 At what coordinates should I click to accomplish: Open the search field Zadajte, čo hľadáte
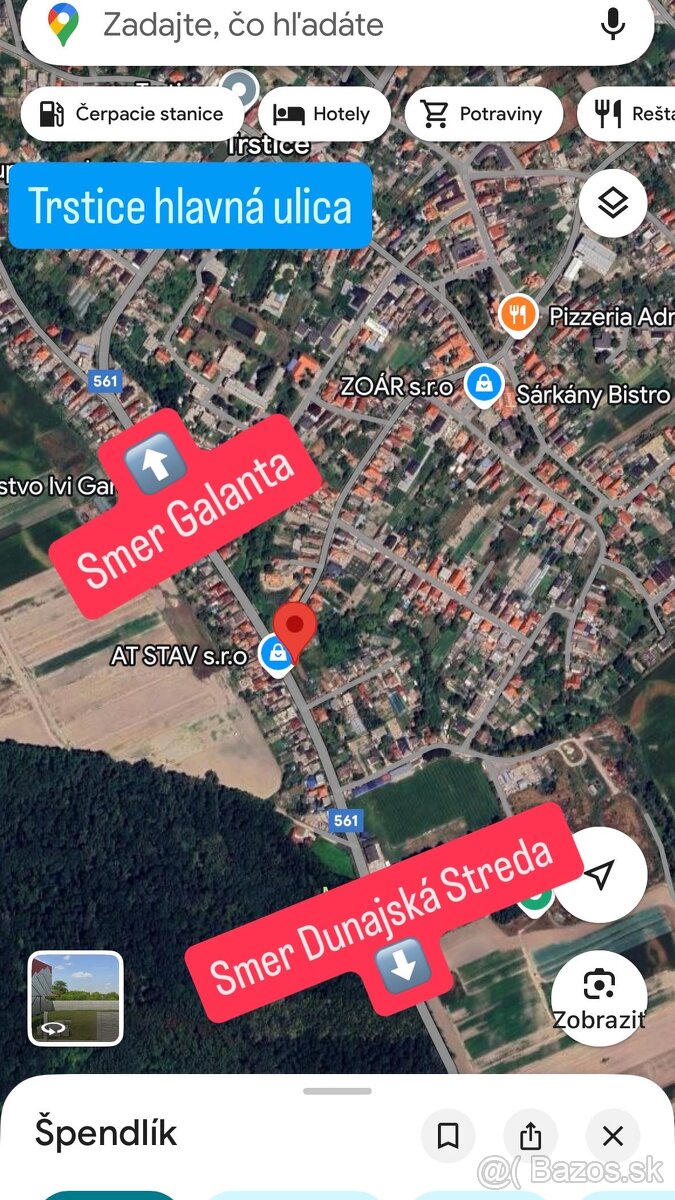[x=300, y=26]
